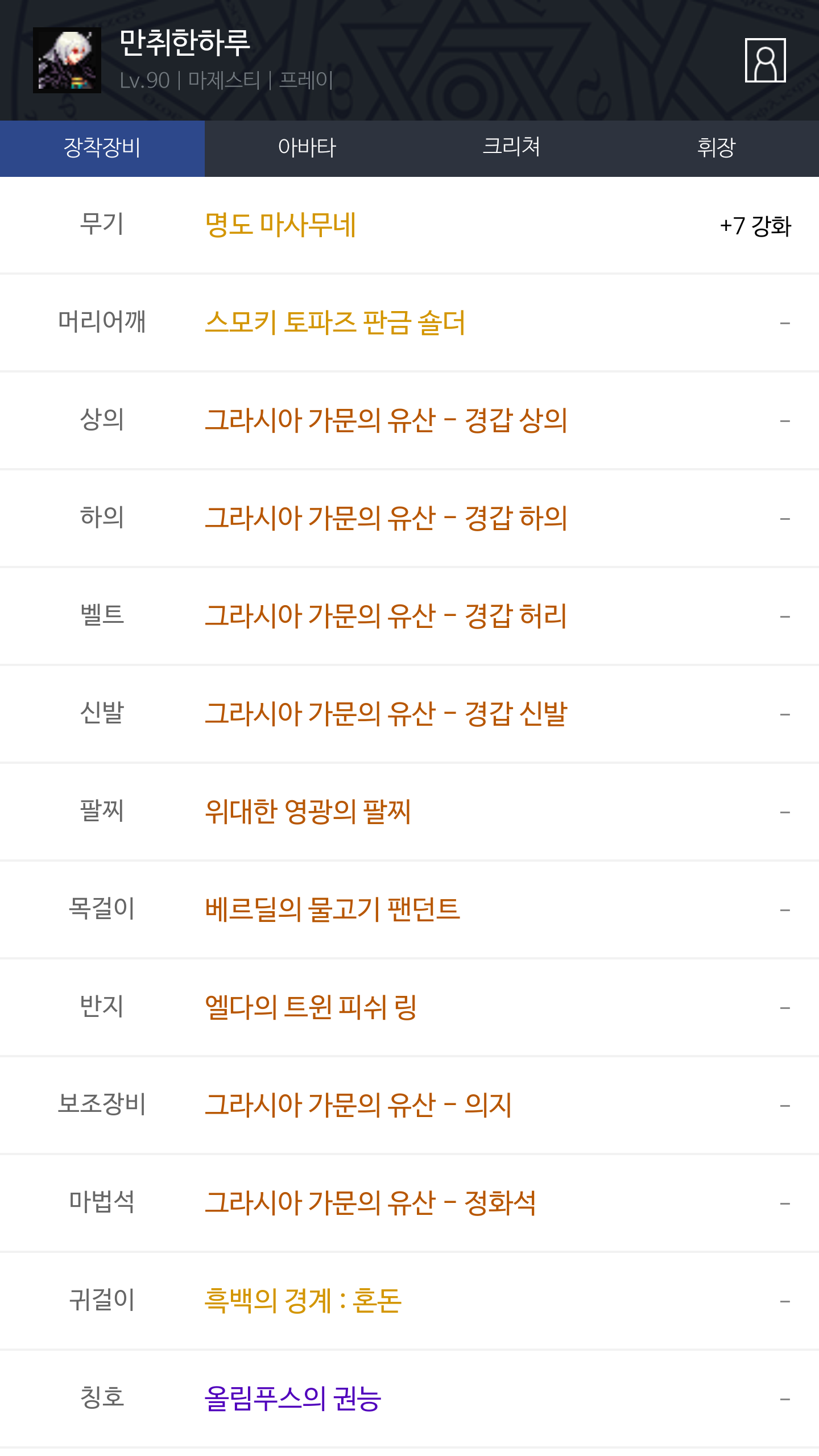
Task: Open belt item 경갑 허리
Action: click(386, 617)
